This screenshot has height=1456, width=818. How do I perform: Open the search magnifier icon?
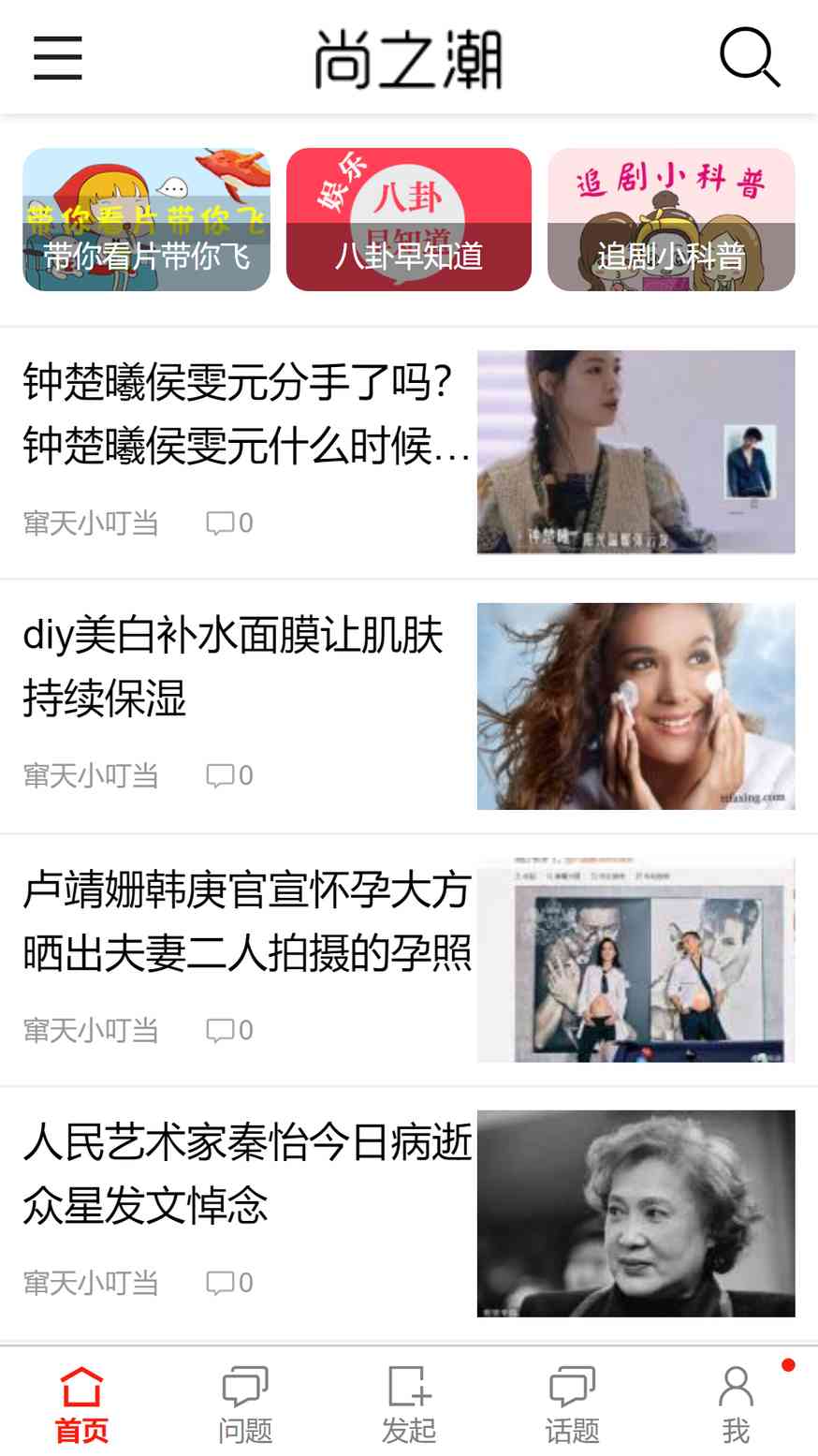(749, 58)
